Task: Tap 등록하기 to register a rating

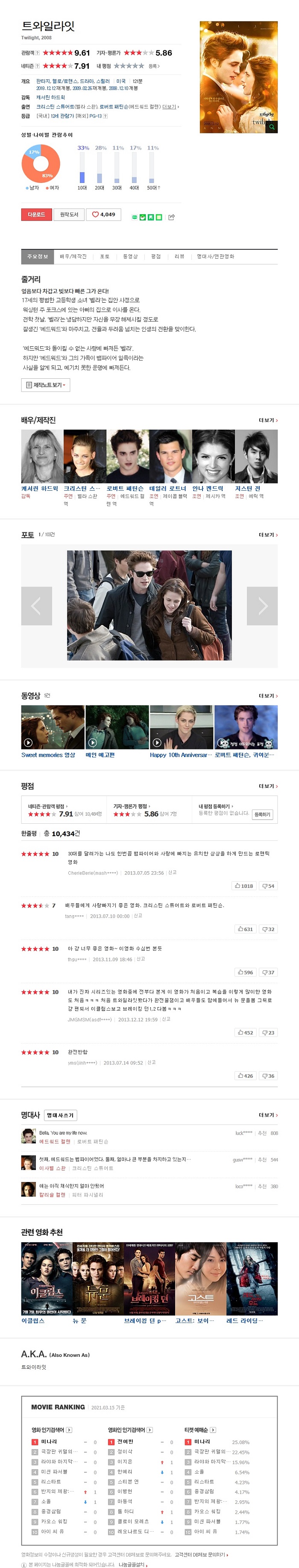Action: [262, 814]
